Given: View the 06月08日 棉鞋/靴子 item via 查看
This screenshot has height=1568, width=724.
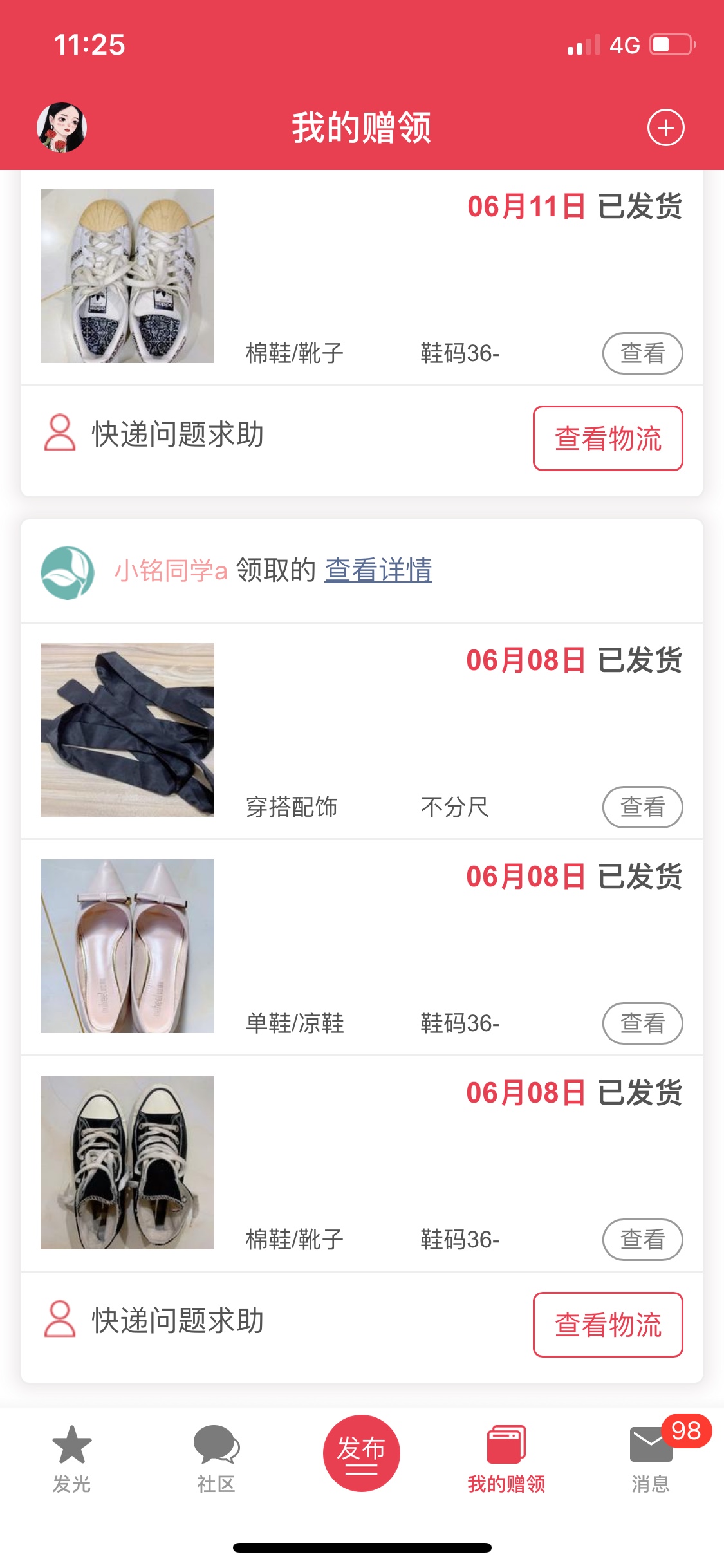Looking at the screenshot, I should pyautogui.click(x=642, y=1240).
